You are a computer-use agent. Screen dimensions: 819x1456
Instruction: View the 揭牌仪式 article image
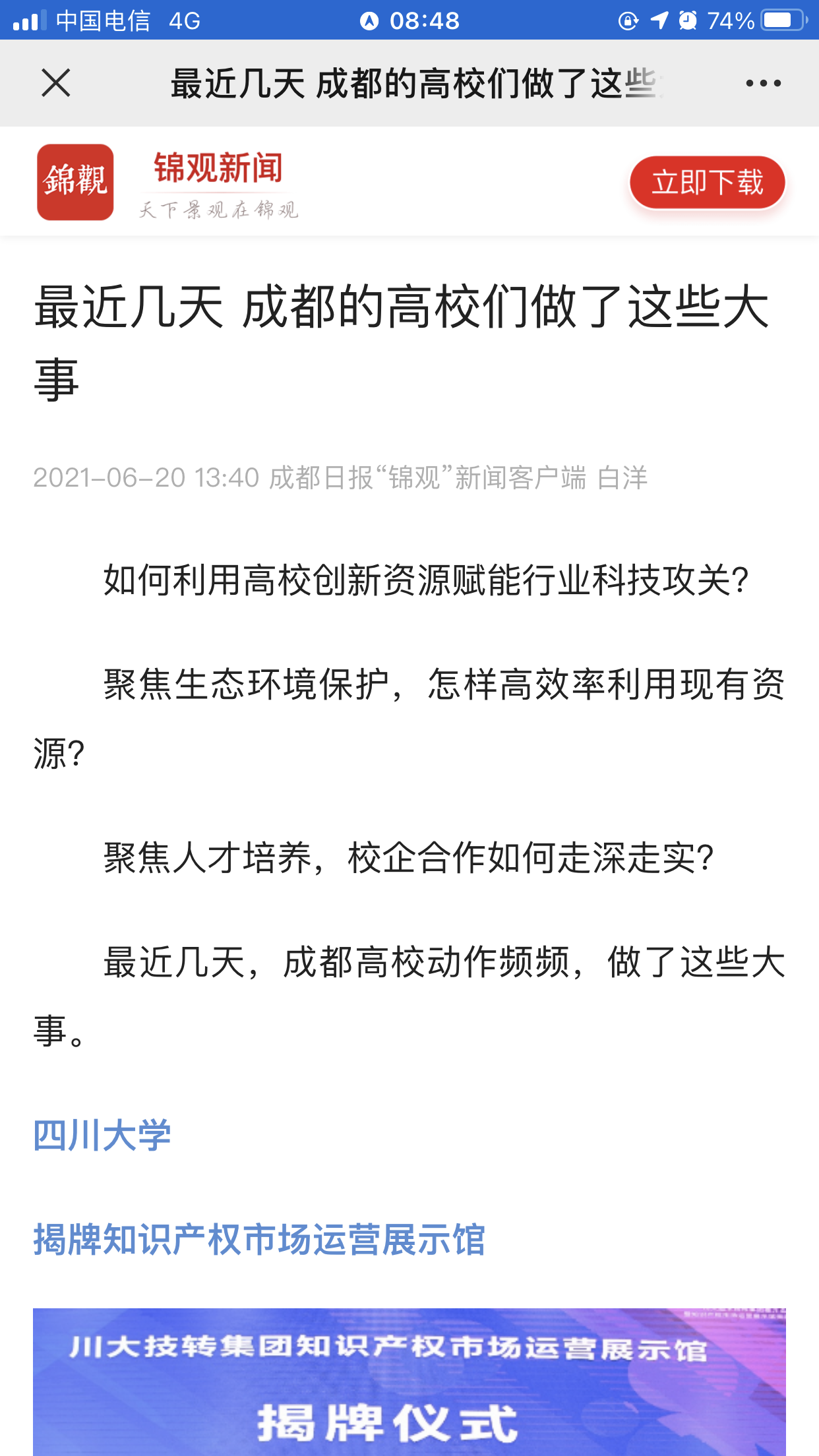click(x=409, y=1381)
